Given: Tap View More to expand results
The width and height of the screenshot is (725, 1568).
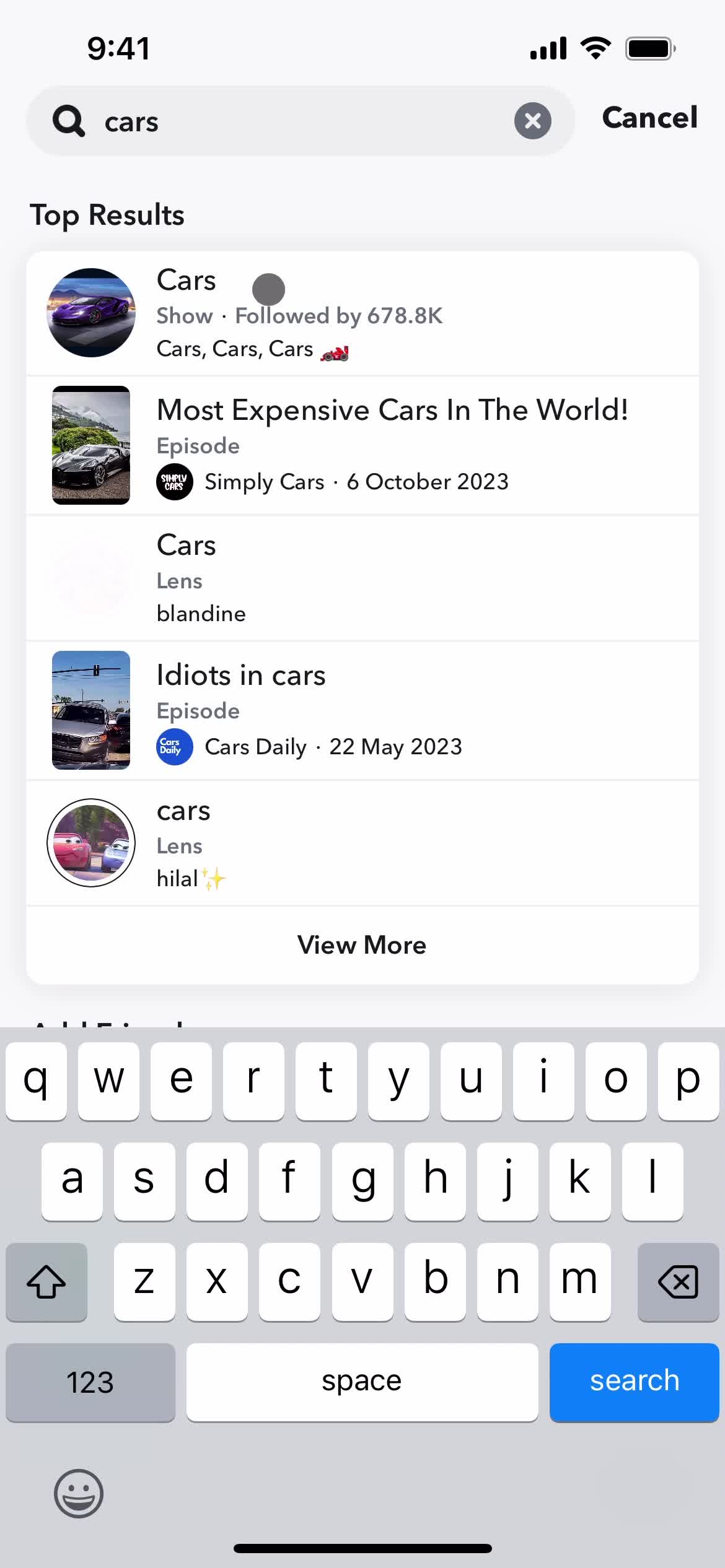Looking at the screenshot, I should (x=362, y=944).
